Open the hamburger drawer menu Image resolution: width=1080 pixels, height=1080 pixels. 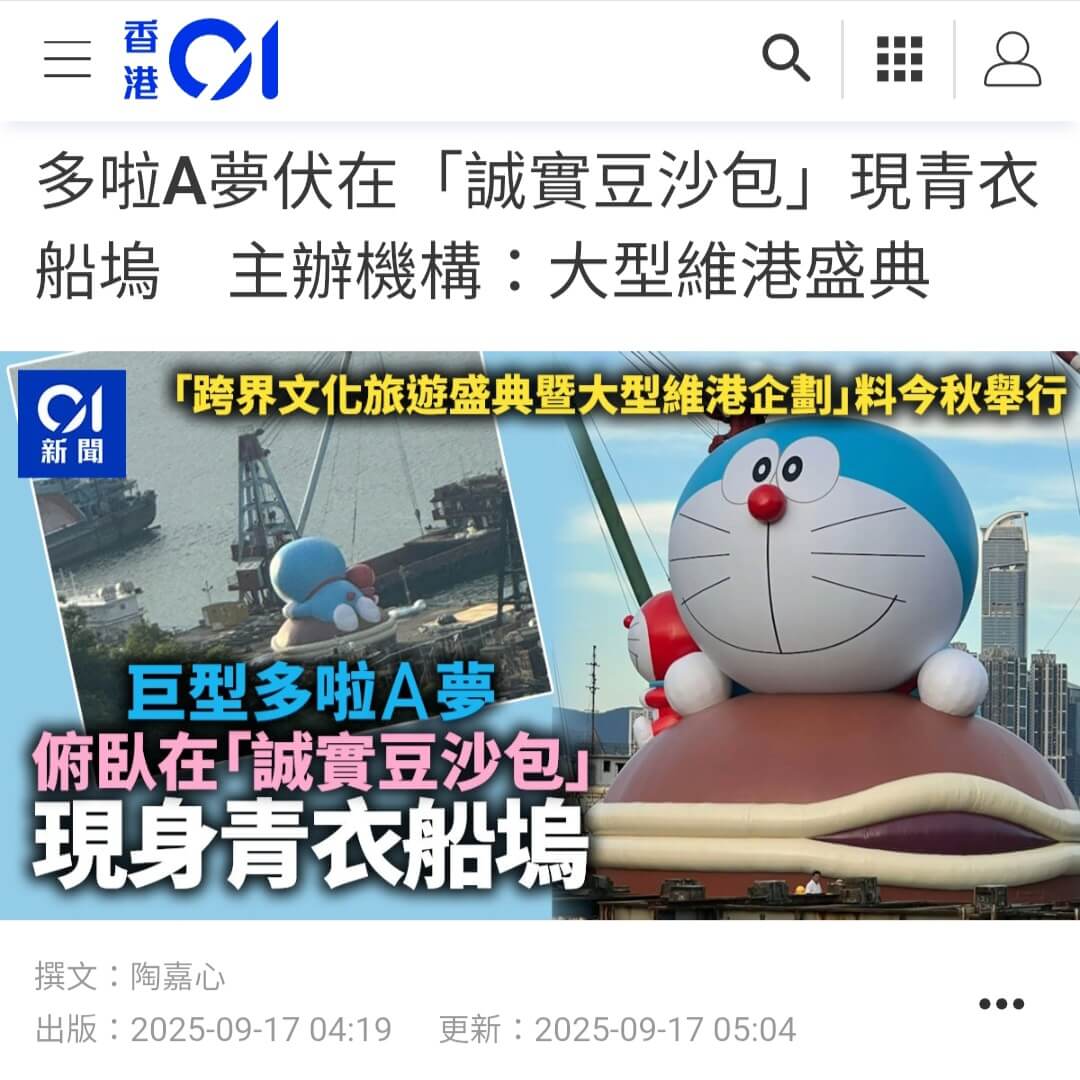tap(68, 60)
